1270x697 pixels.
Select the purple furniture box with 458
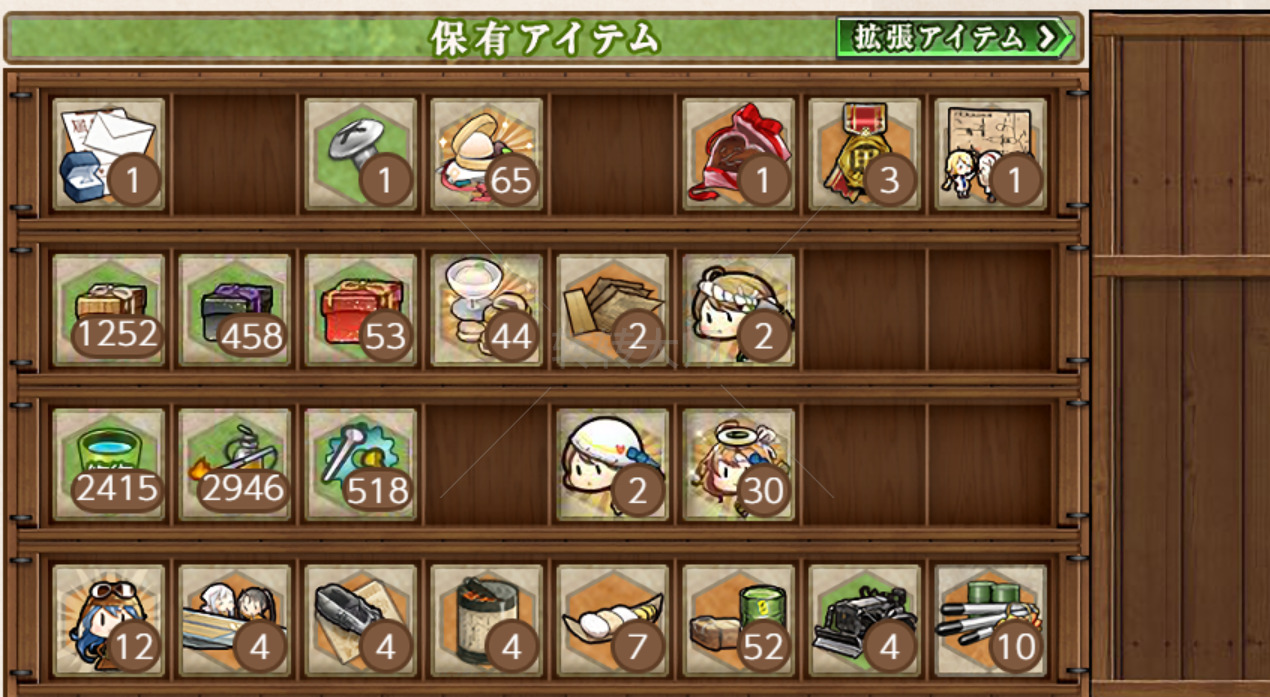tap(234, 309)
